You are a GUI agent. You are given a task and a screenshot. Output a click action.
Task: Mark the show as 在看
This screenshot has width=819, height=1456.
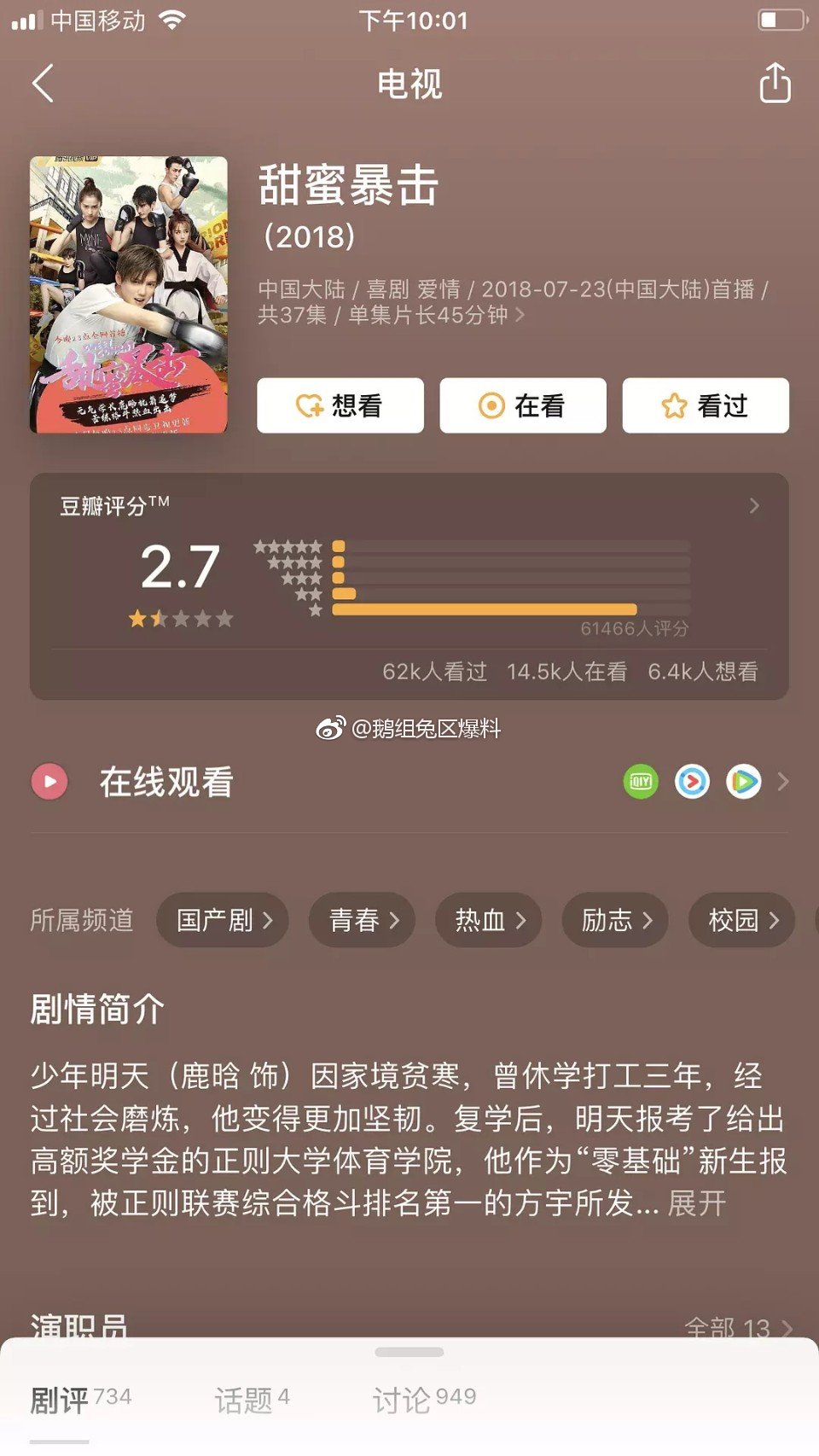[x=523, y=405]
